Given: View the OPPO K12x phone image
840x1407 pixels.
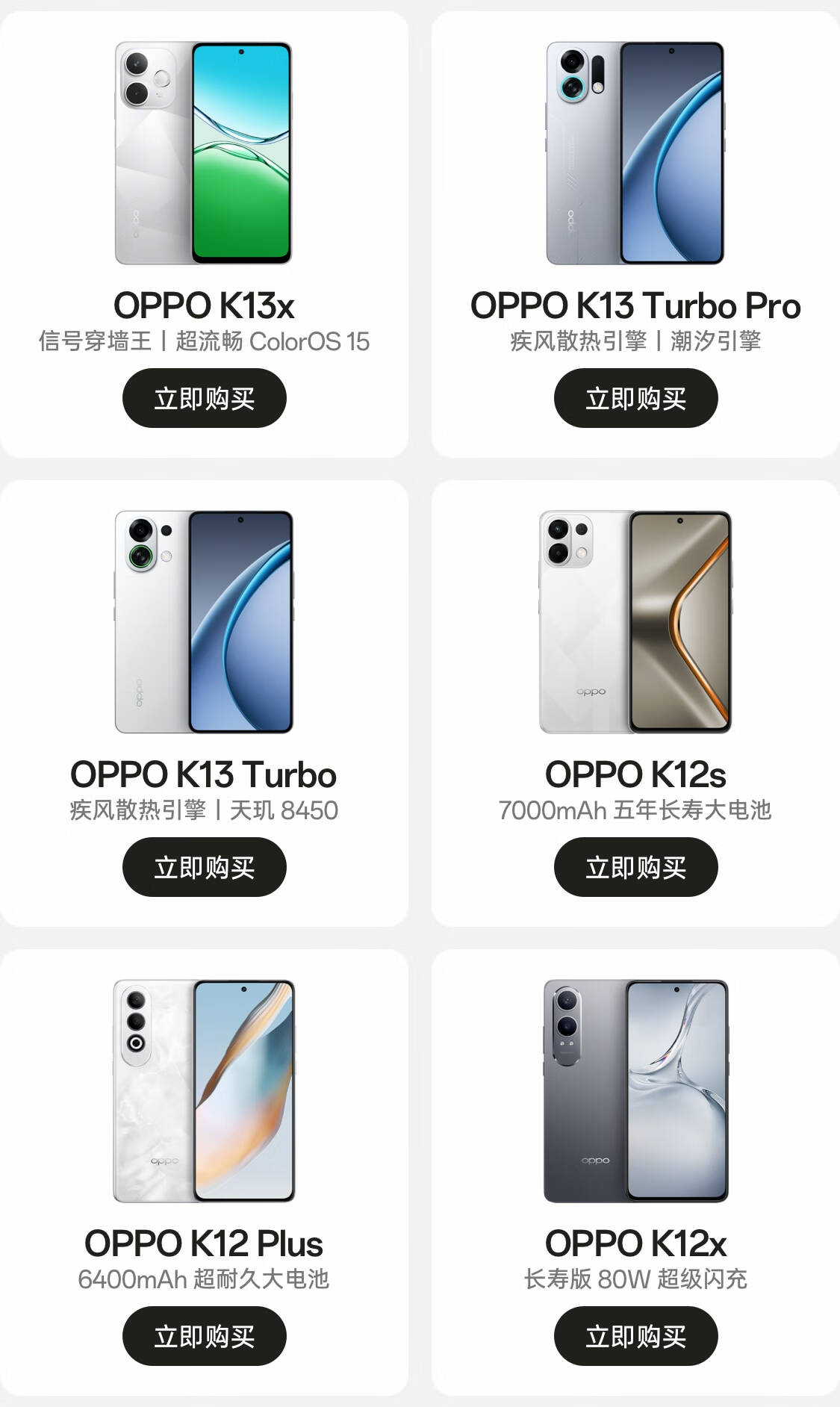Looking at the screenshot, I should coord(635,1091).
